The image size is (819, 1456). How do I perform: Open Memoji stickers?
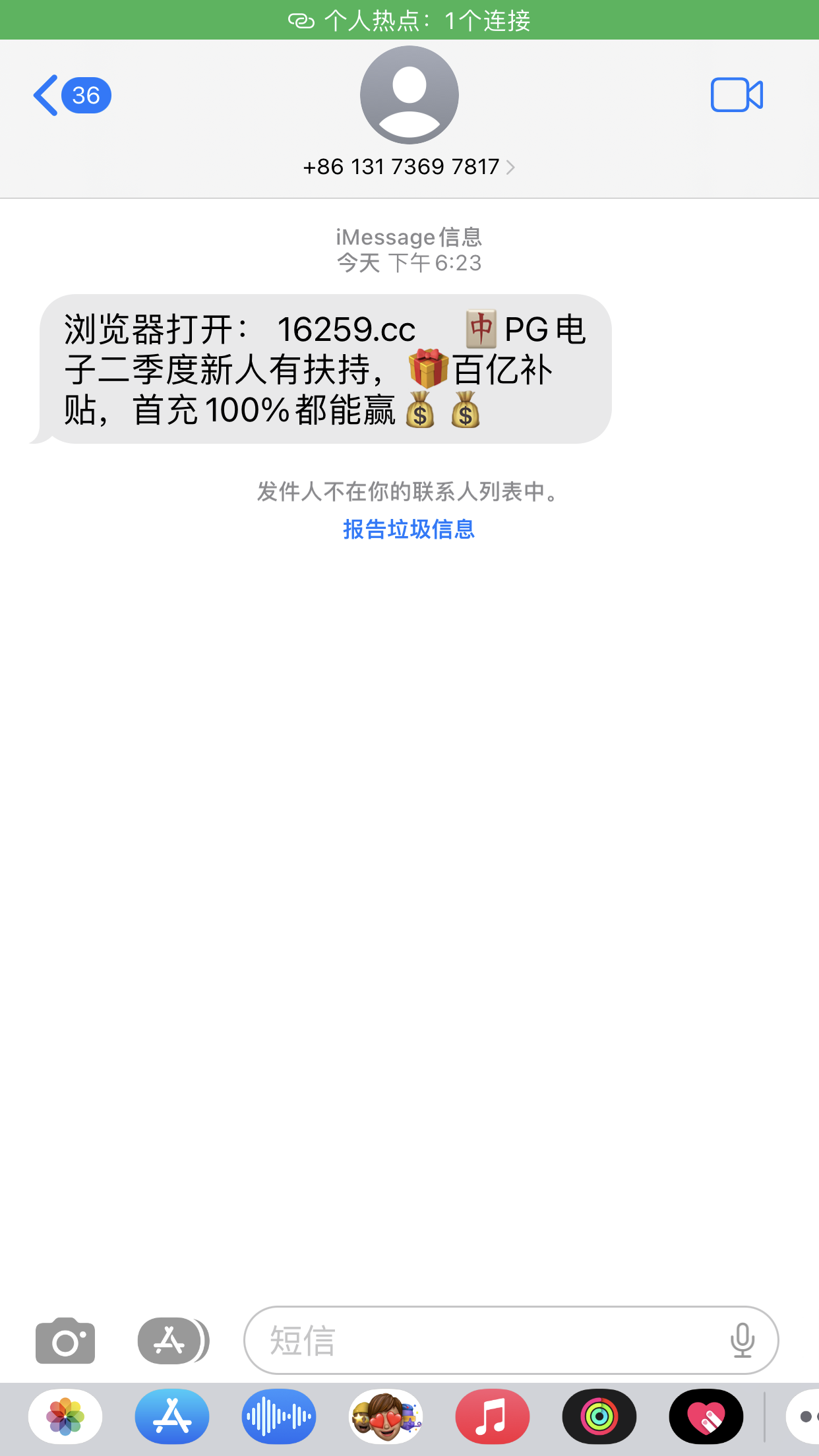coord(386,1416)
